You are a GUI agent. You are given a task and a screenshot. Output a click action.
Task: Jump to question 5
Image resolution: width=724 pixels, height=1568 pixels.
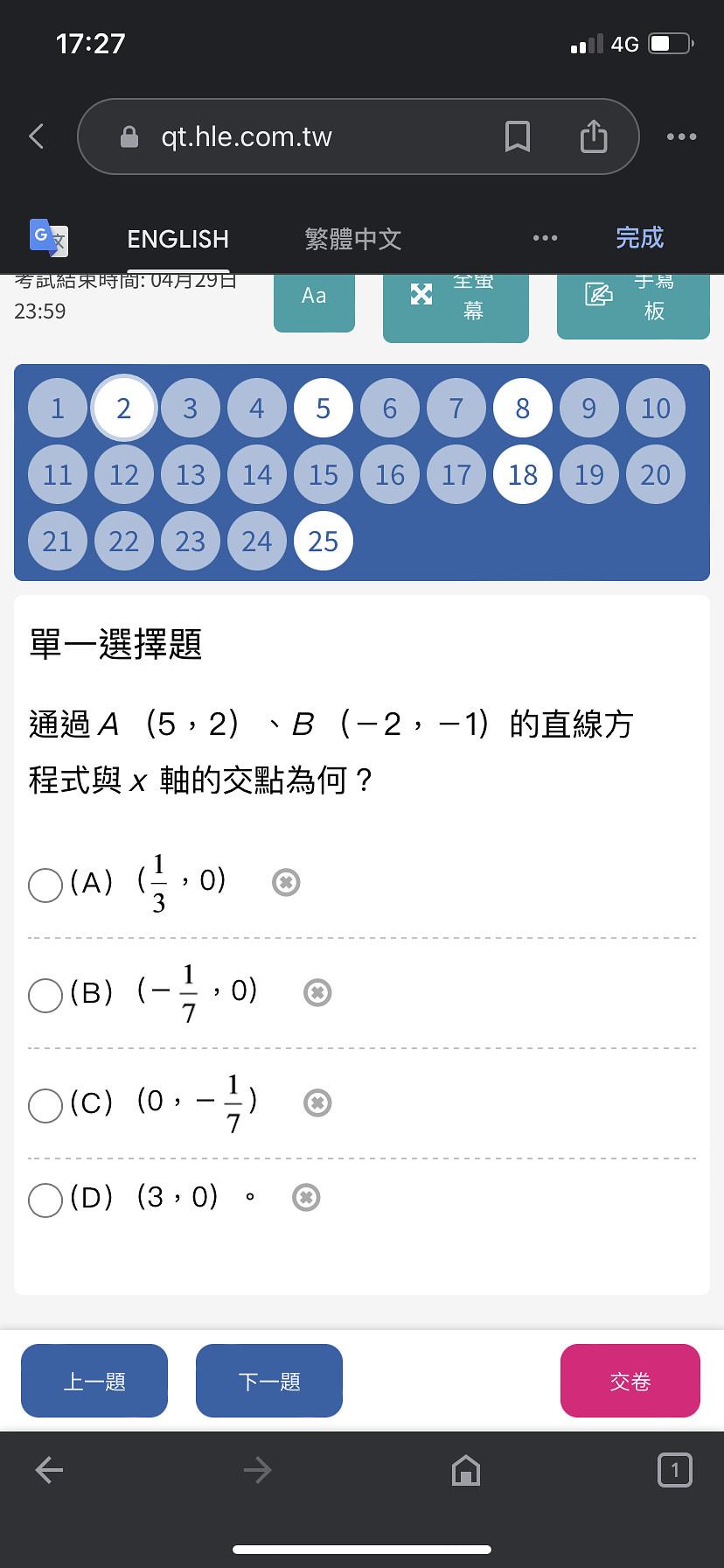(324, 408)
